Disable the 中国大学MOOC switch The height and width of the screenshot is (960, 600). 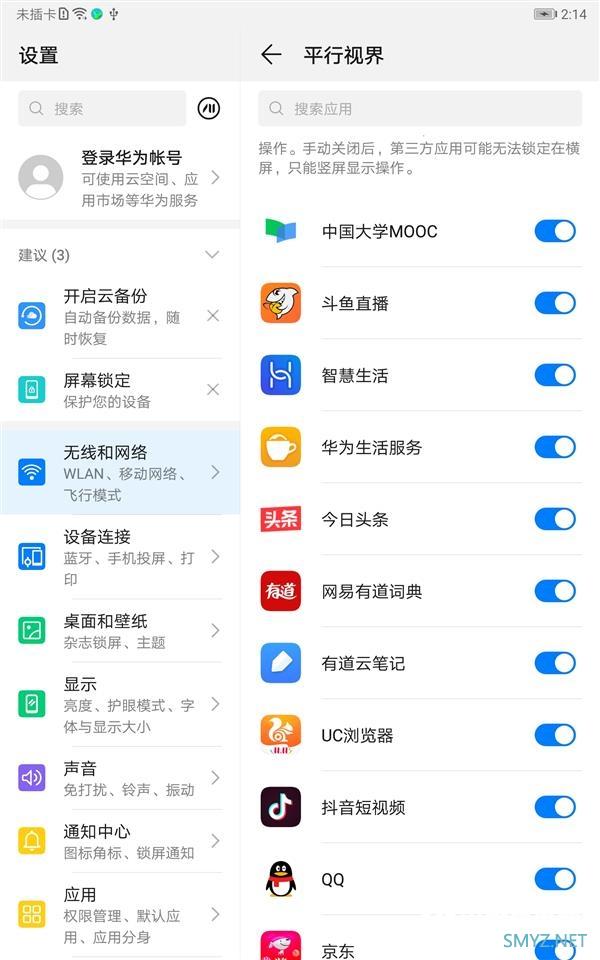(x=555, y=231)
